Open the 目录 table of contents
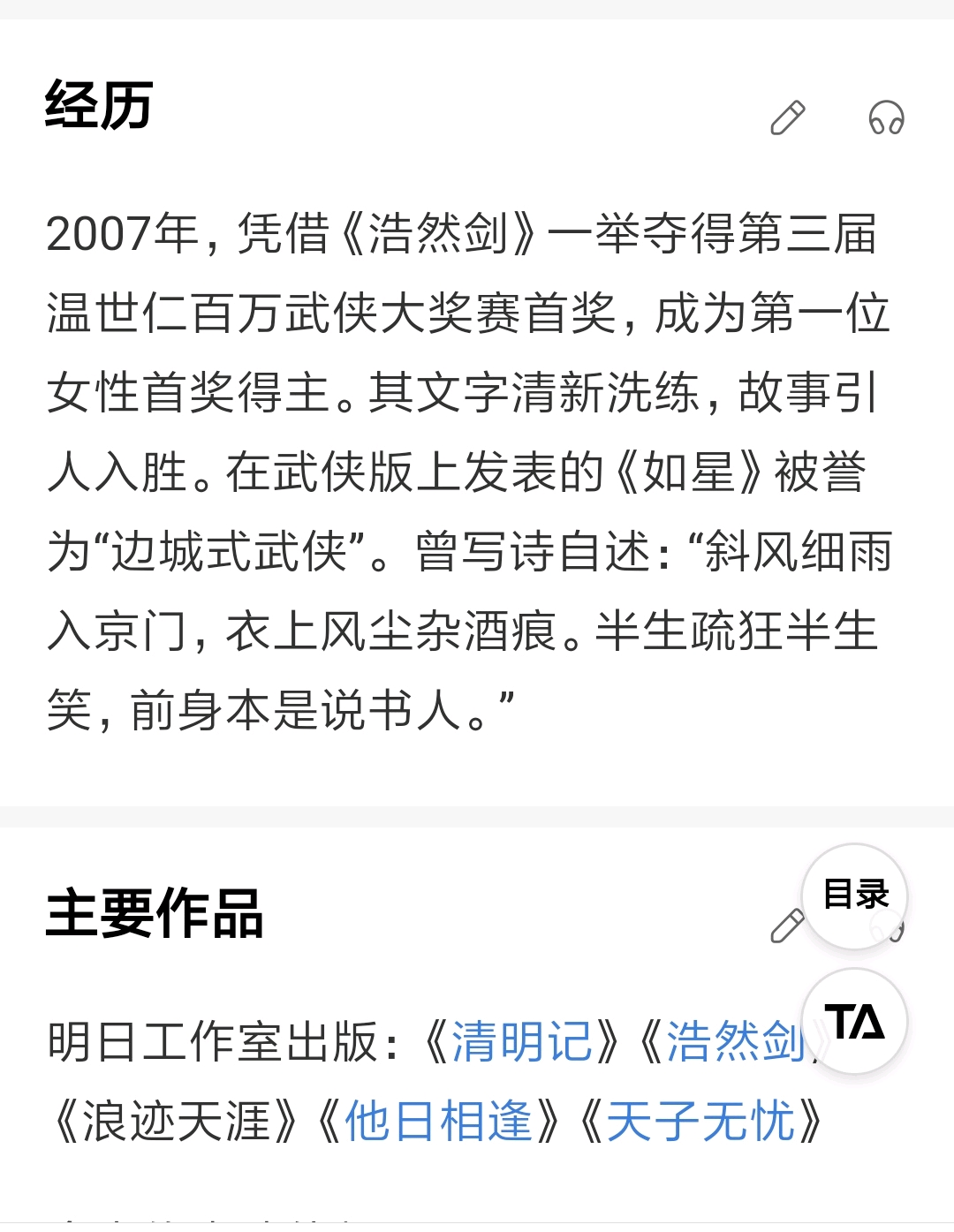954x1232 pixels. click(x=854, y=896)
